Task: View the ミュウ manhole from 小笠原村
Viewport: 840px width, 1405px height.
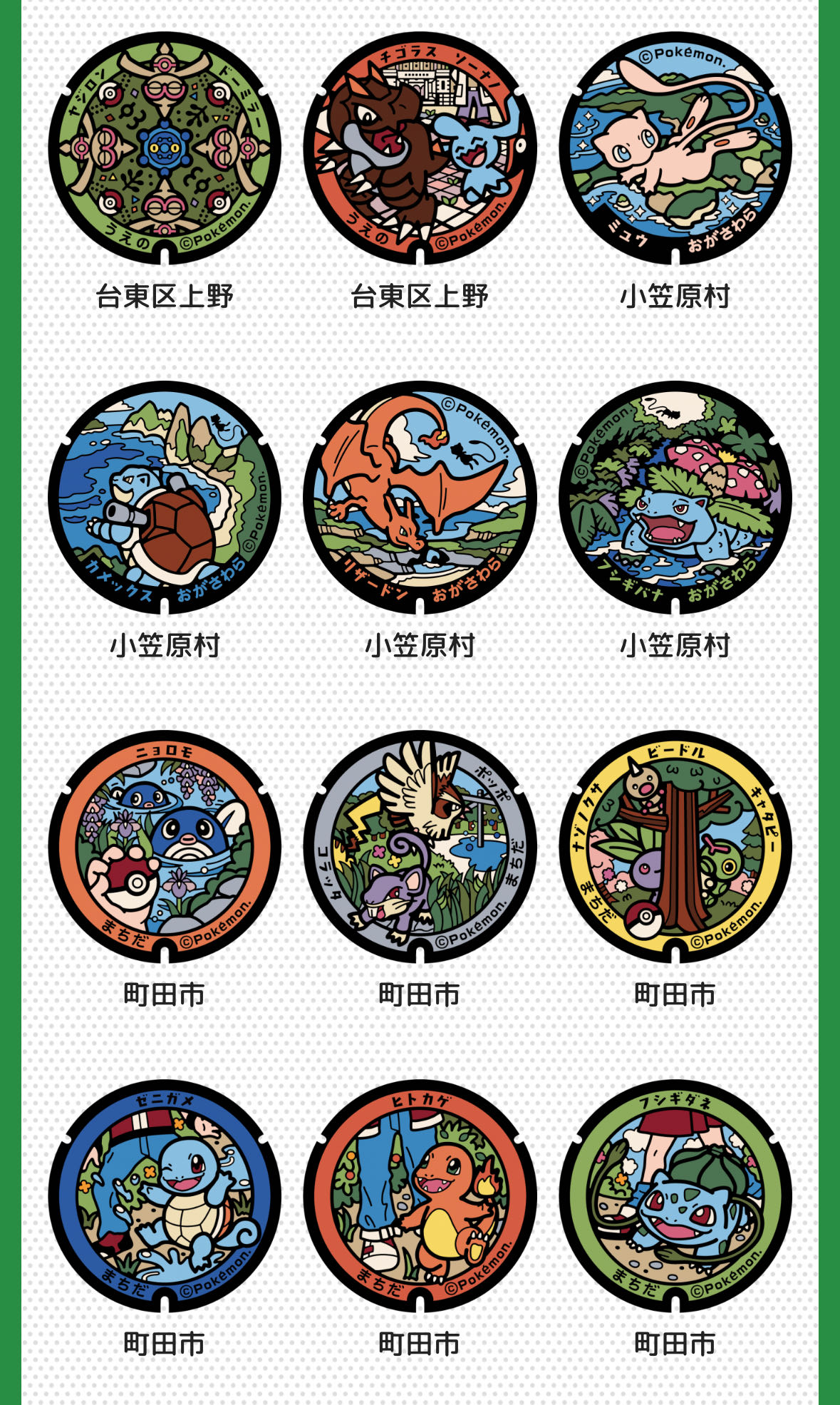Action: click(x=675, y=148)
